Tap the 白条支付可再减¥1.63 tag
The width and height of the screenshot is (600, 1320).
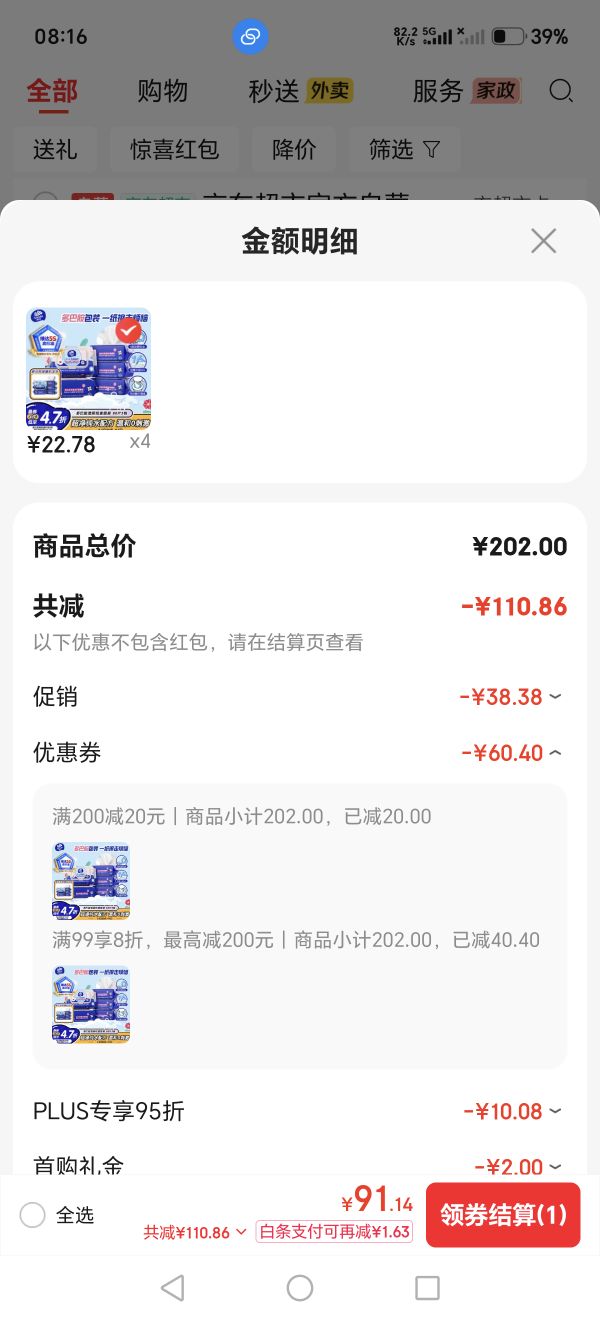click(334, 1232)
